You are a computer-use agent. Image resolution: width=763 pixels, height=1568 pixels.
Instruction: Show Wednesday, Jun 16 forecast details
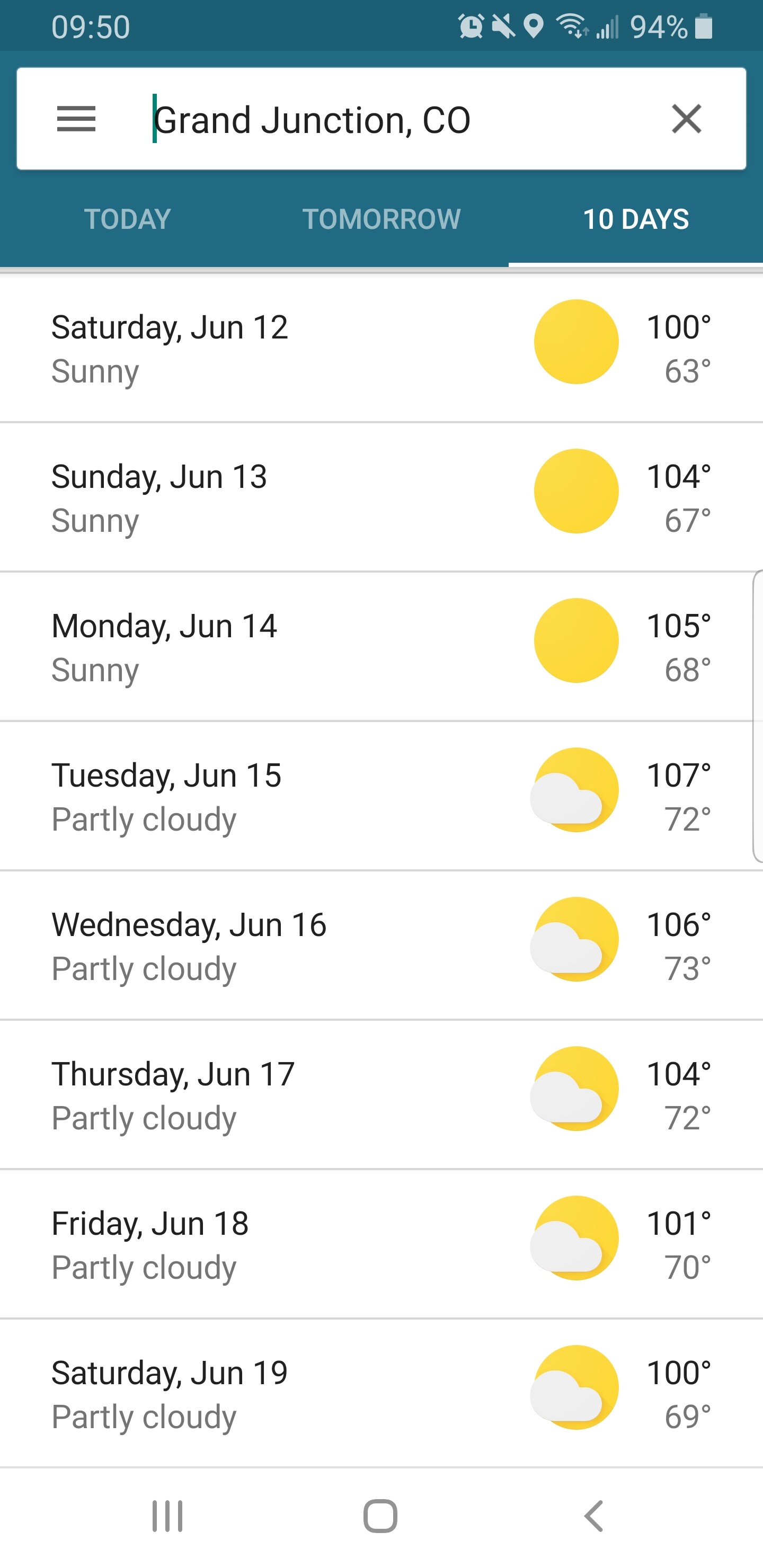point(381,946)
